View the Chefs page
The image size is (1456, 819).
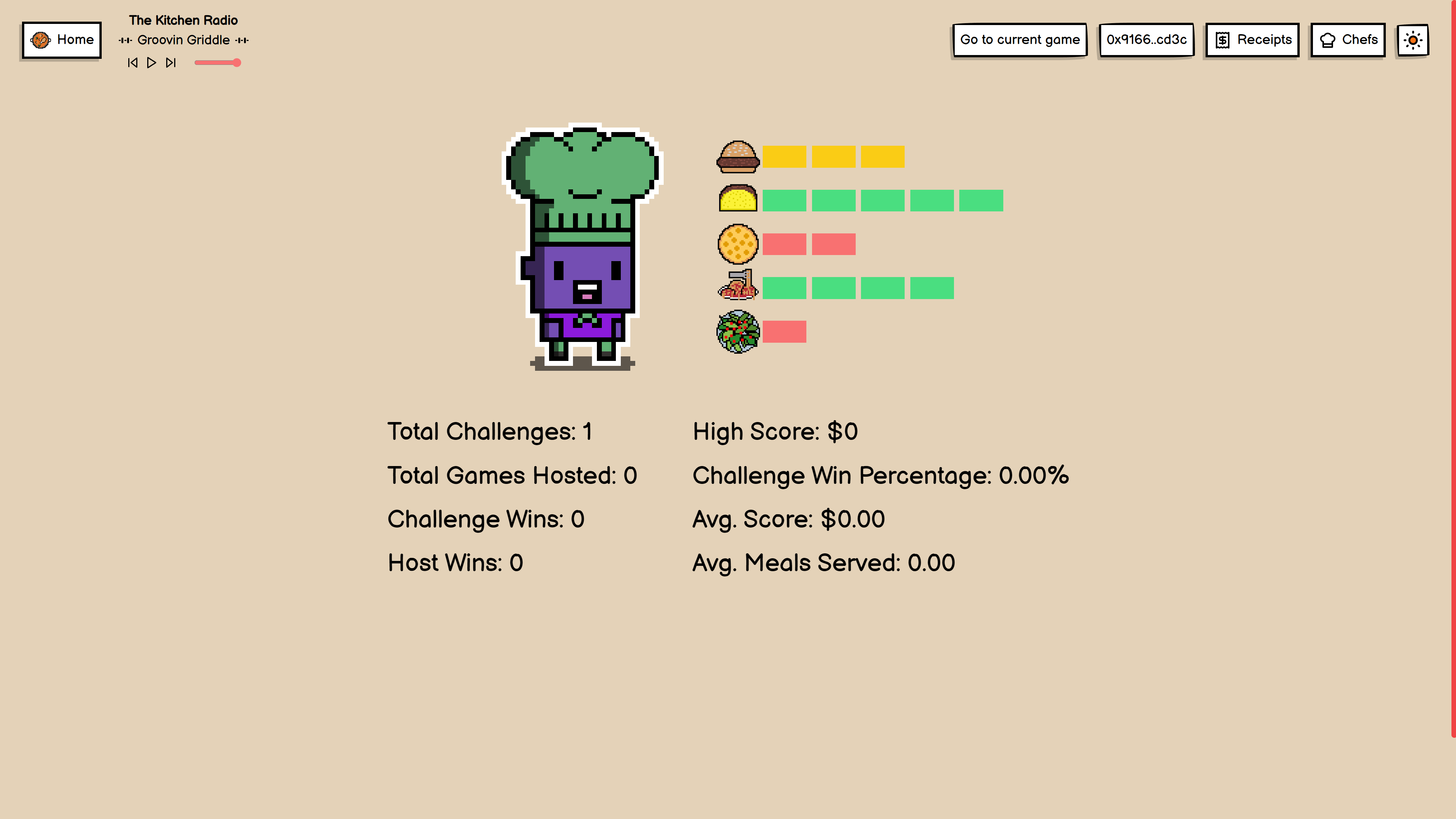point(1347,39)
